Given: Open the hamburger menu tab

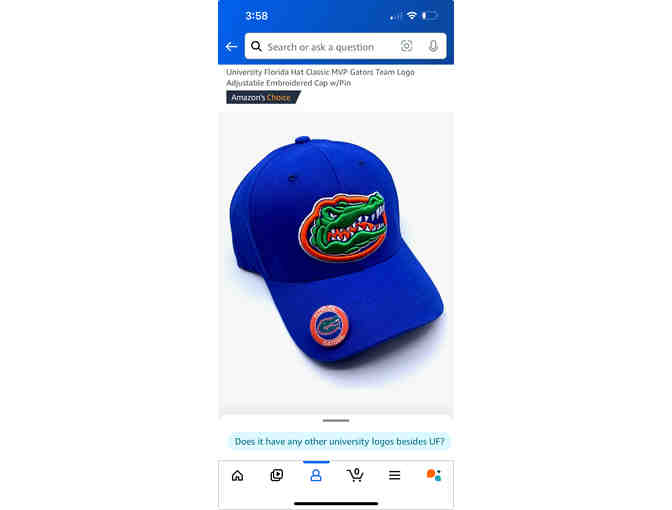Looking at the screenshot, I should tap(394, 475).
